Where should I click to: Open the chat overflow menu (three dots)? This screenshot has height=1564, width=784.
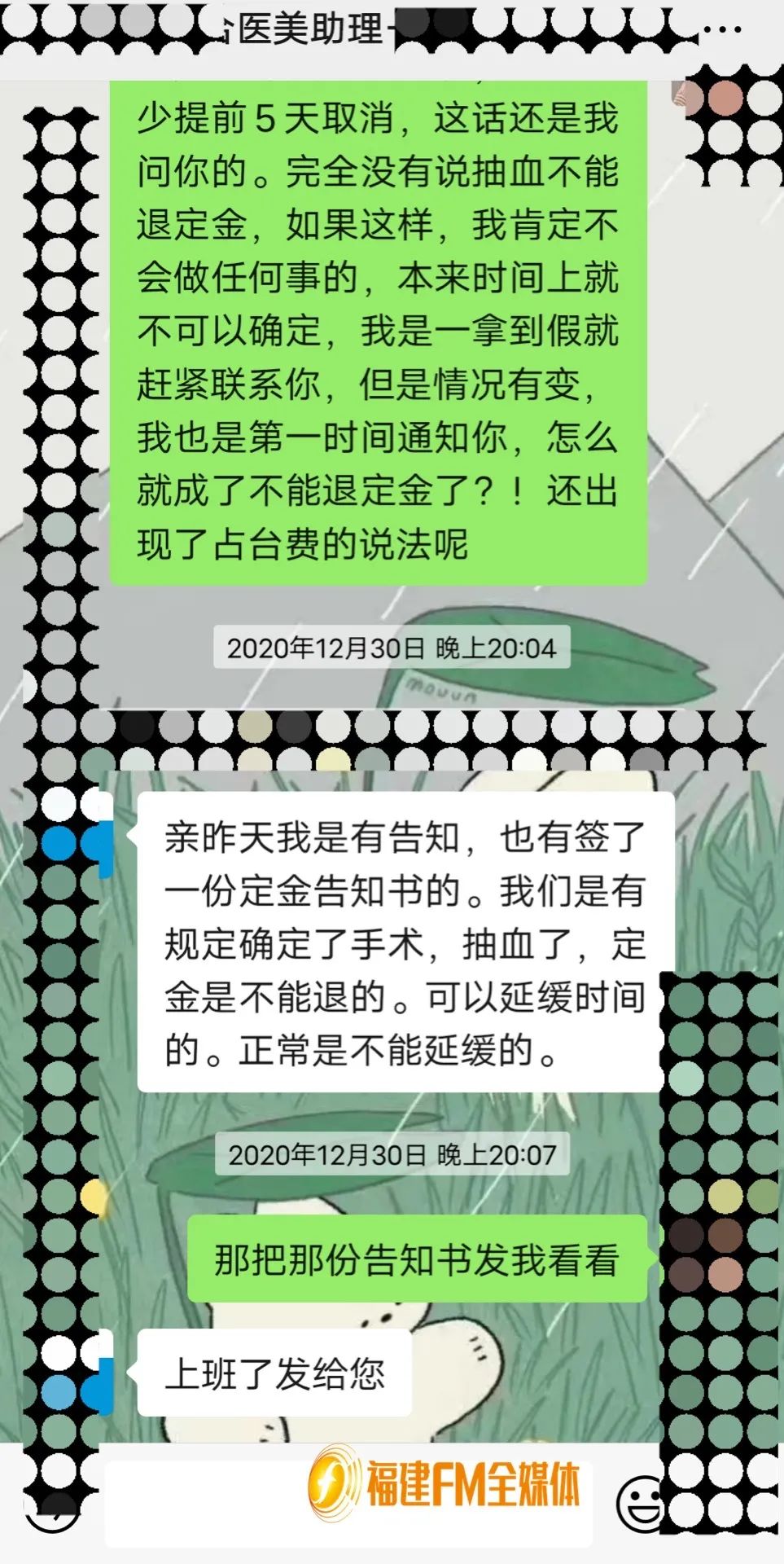(x=722, y=30)
